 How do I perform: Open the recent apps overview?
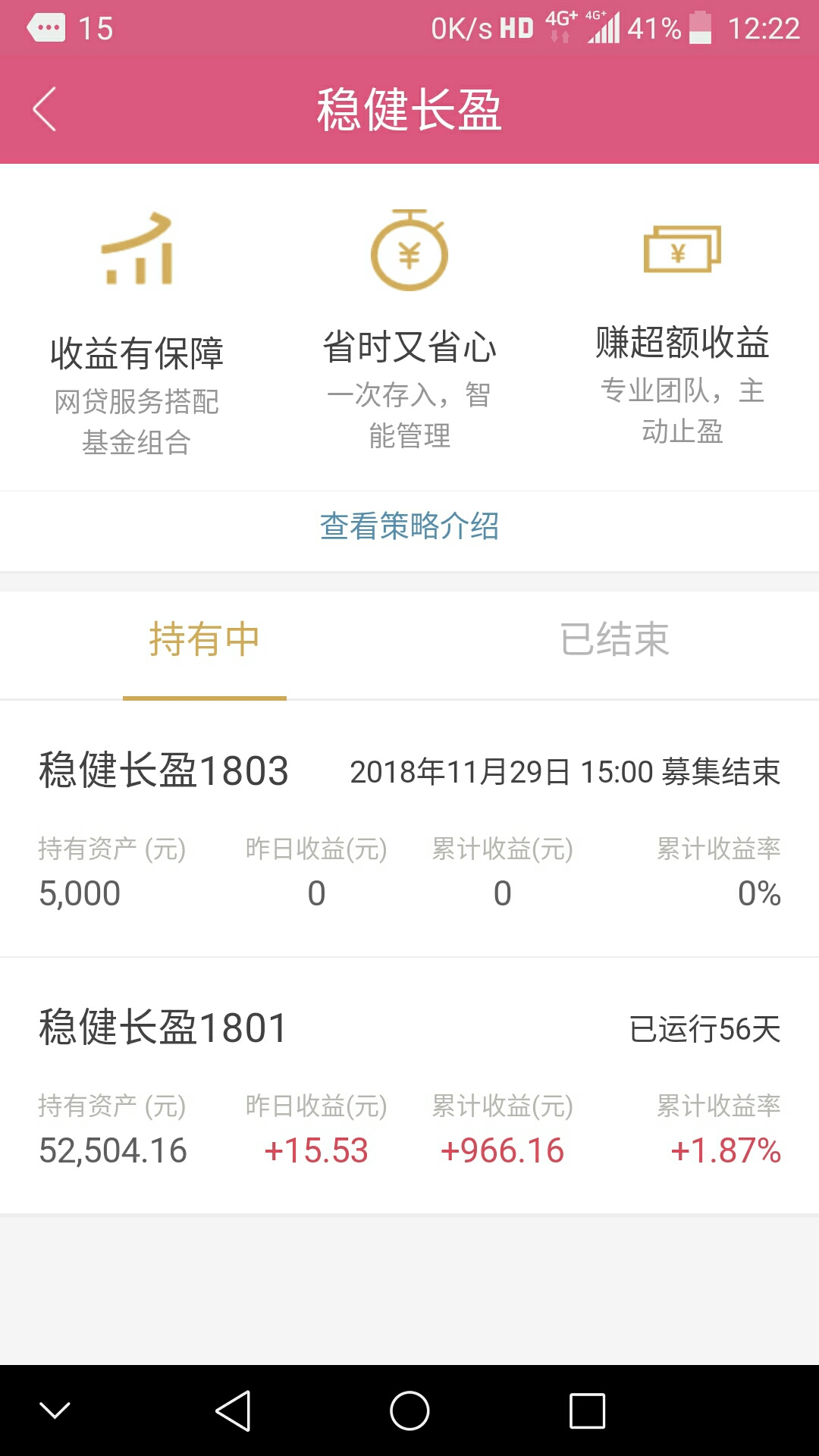click(587, 1411)
